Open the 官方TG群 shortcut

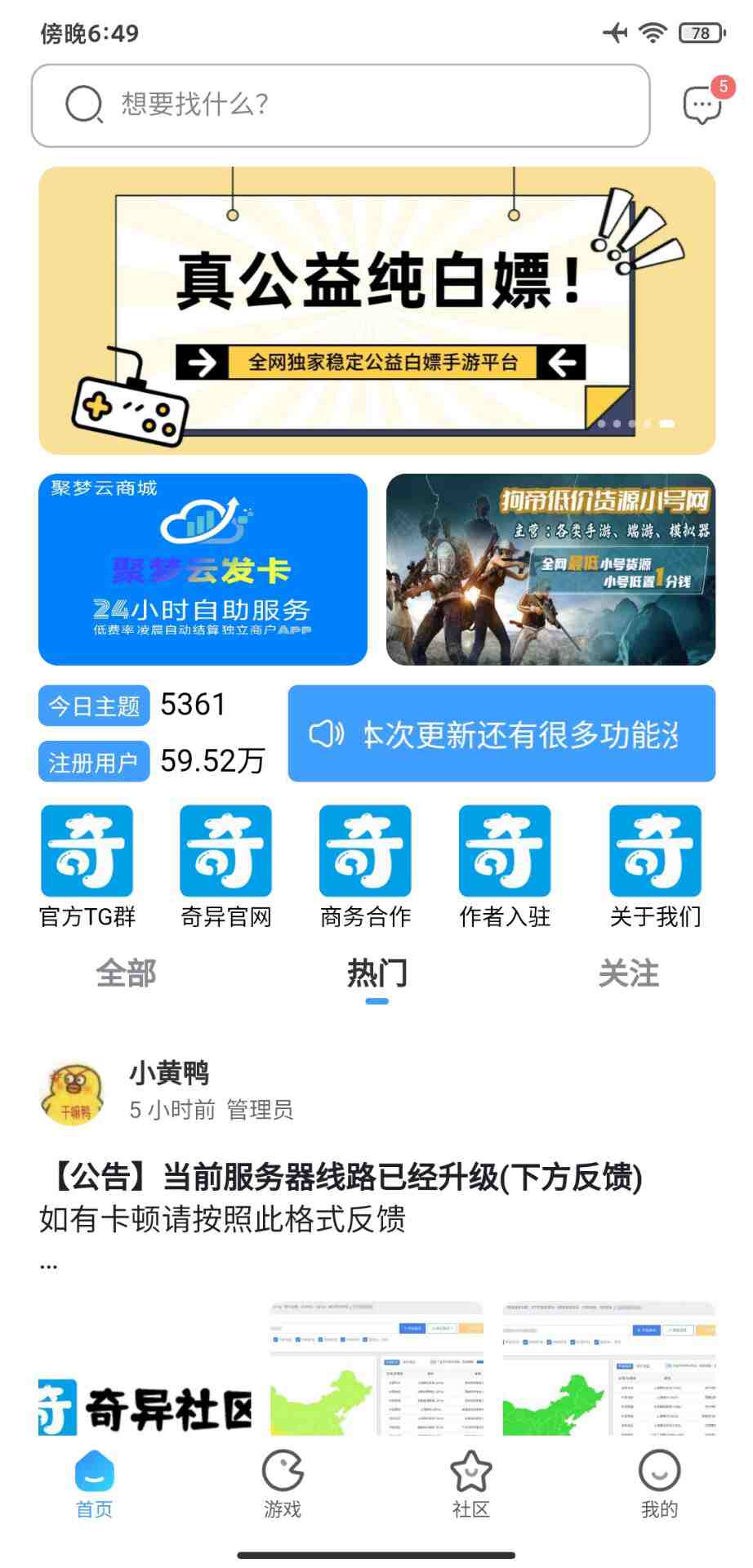coord(87,866)
